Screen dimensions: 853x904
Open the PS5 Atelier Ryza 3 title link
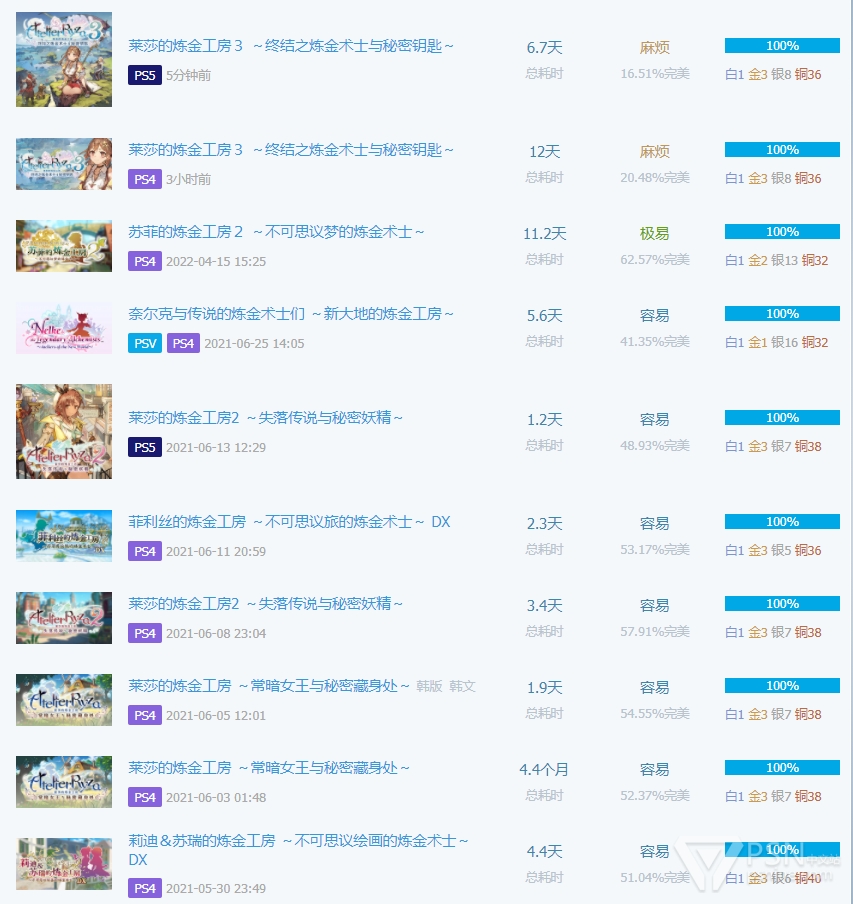click(x=290, y=46)
